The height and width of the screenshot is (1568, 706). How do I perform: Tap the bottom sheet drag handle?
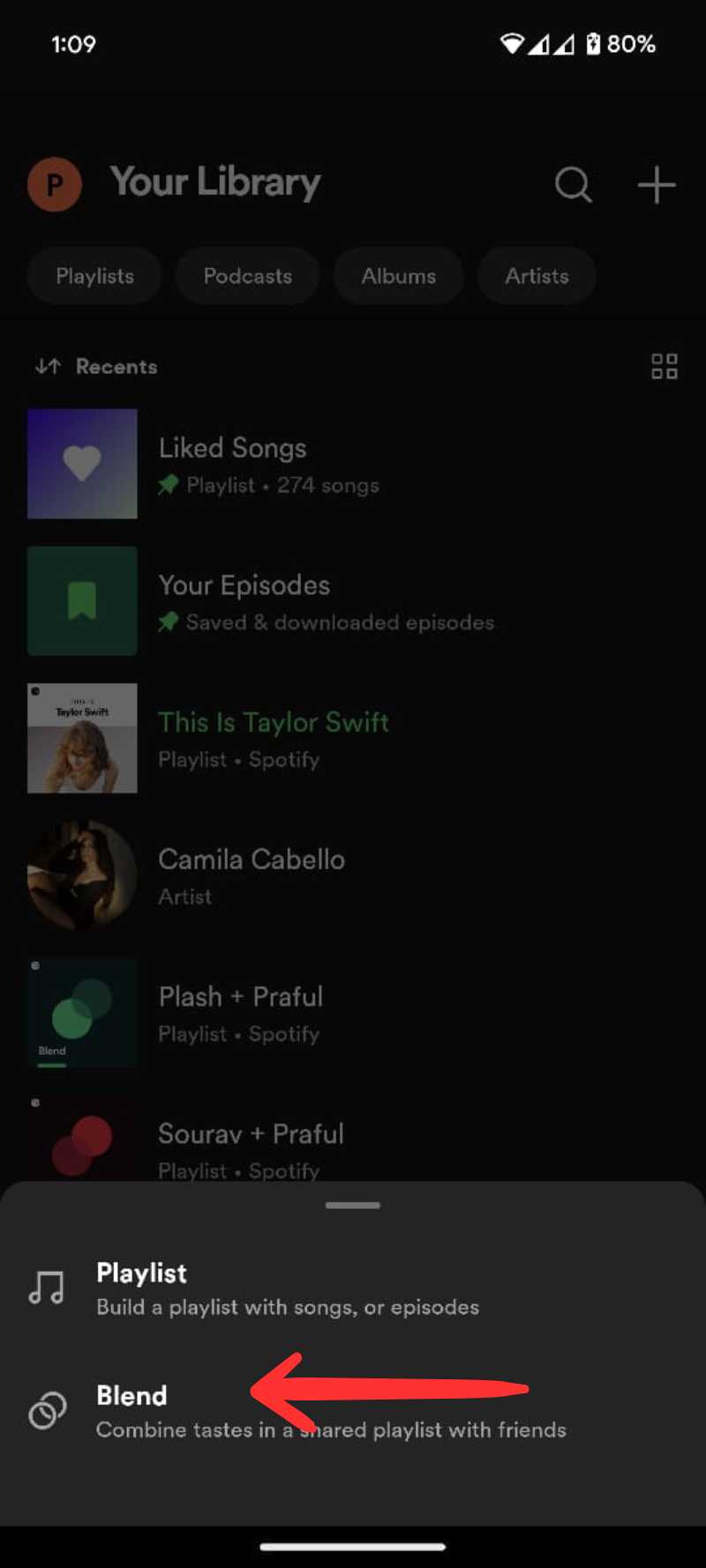(353, 1205)
